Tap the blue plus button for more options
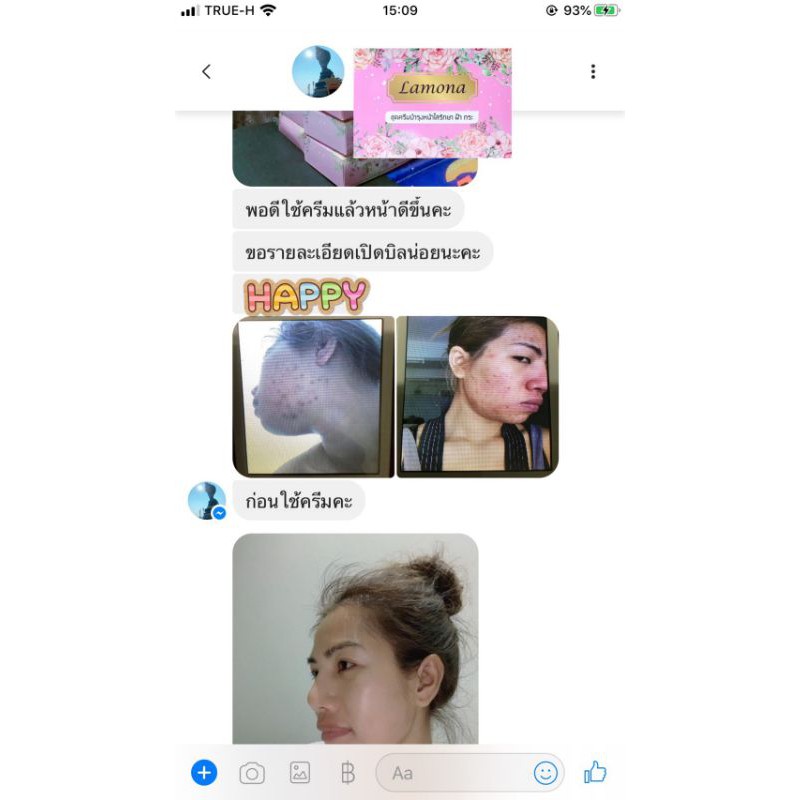Image resolution: width=800 pixels, height=800 pixels. [204, 773]
